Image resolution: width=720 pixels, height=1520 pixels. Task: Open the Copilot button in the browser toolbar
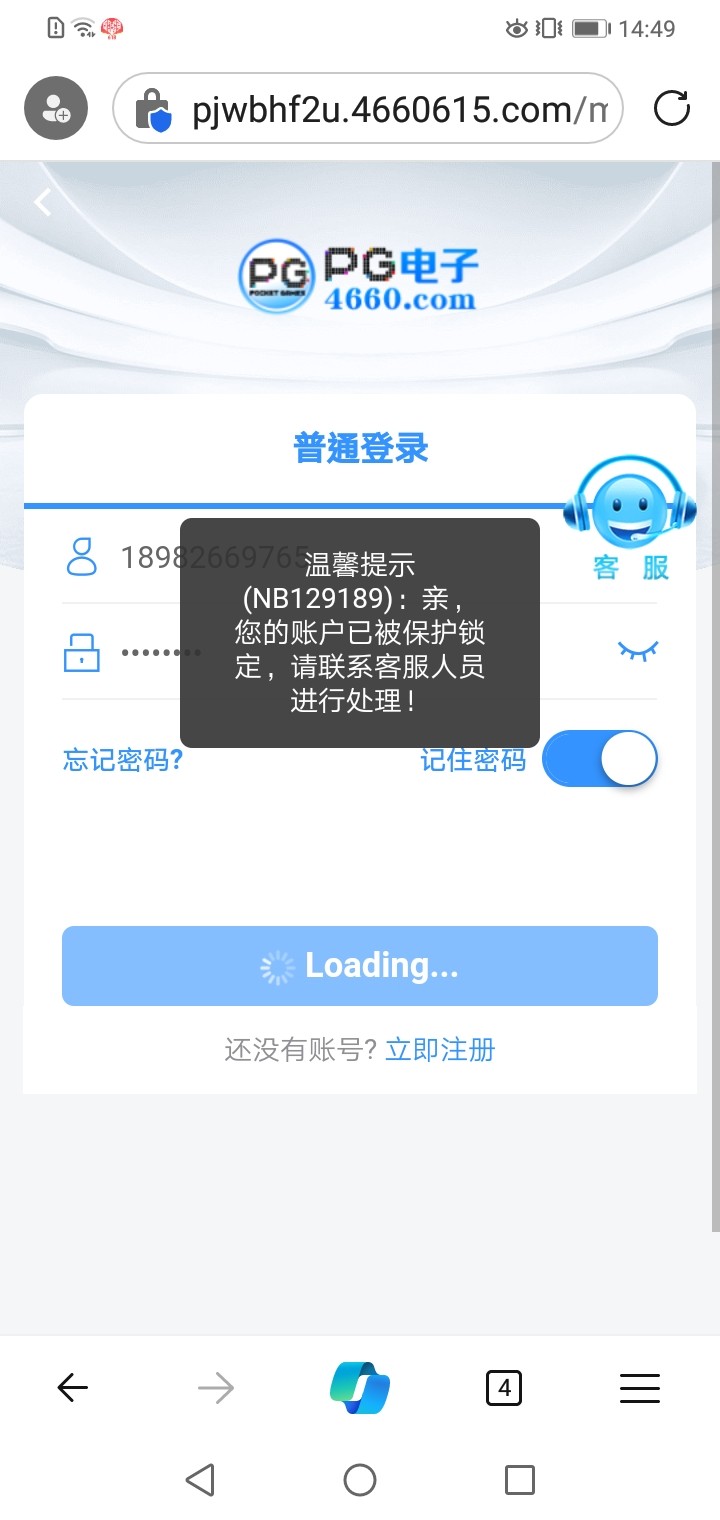tap(360, 1387)
